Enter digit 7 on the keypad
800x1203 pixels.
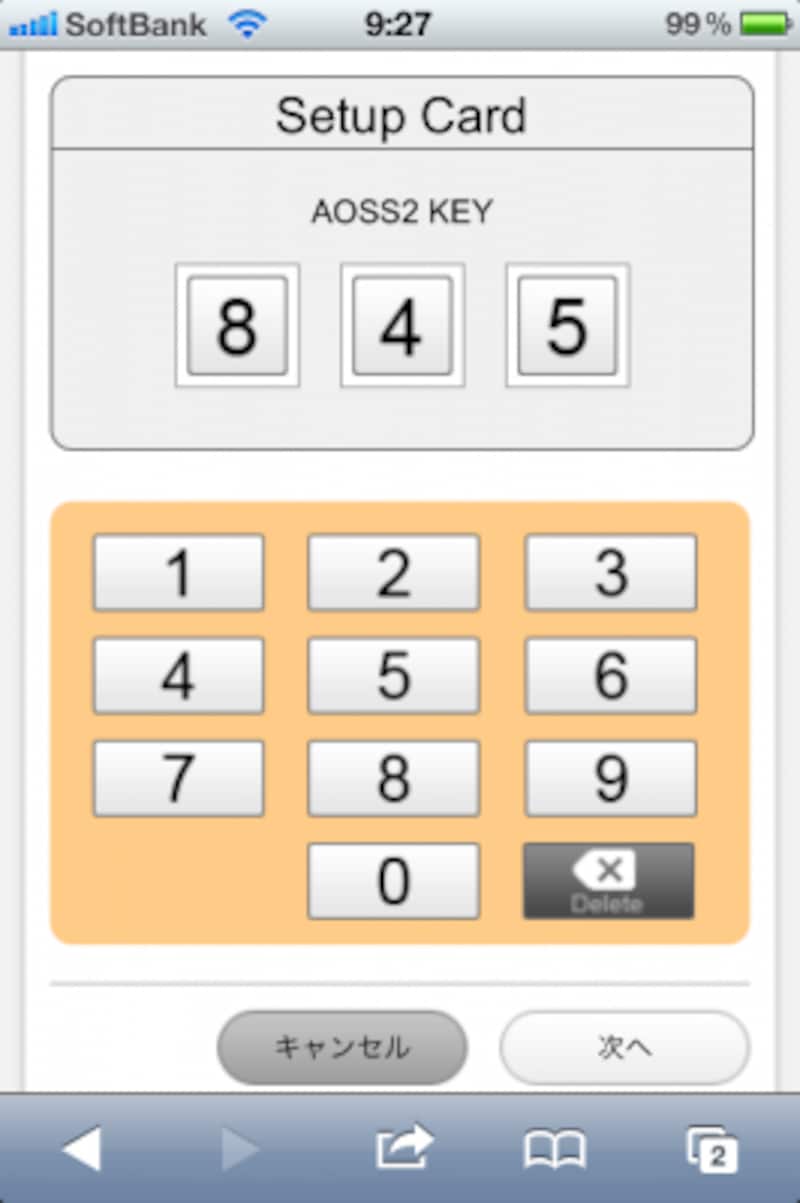point(179,778)
